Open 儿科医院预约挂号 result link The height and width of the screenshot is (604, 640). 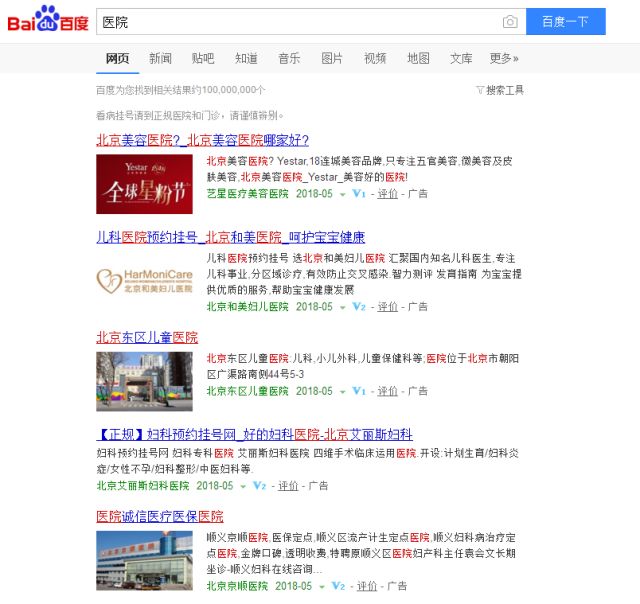[230, 237]
